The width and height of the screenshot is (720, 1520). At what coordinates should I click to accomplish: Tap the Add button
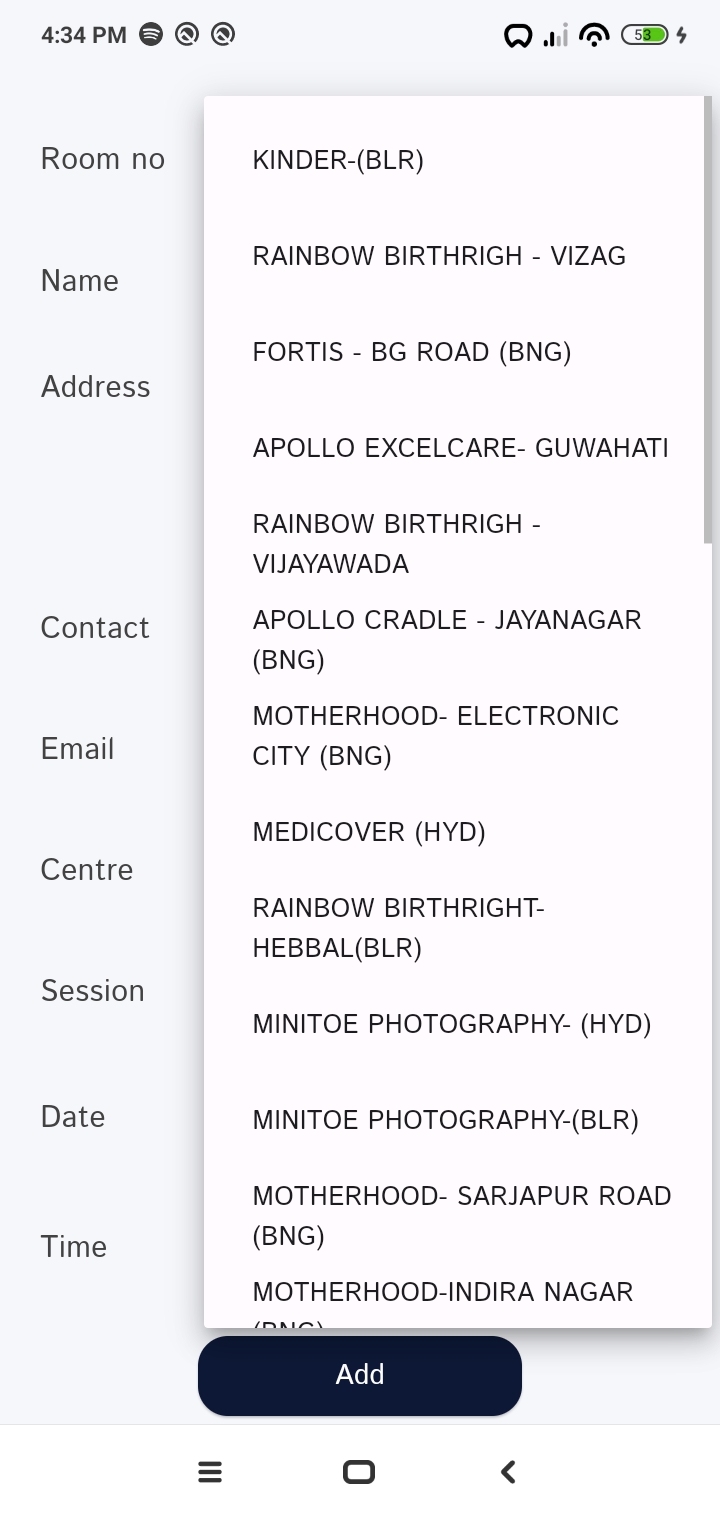[360, 1375]
